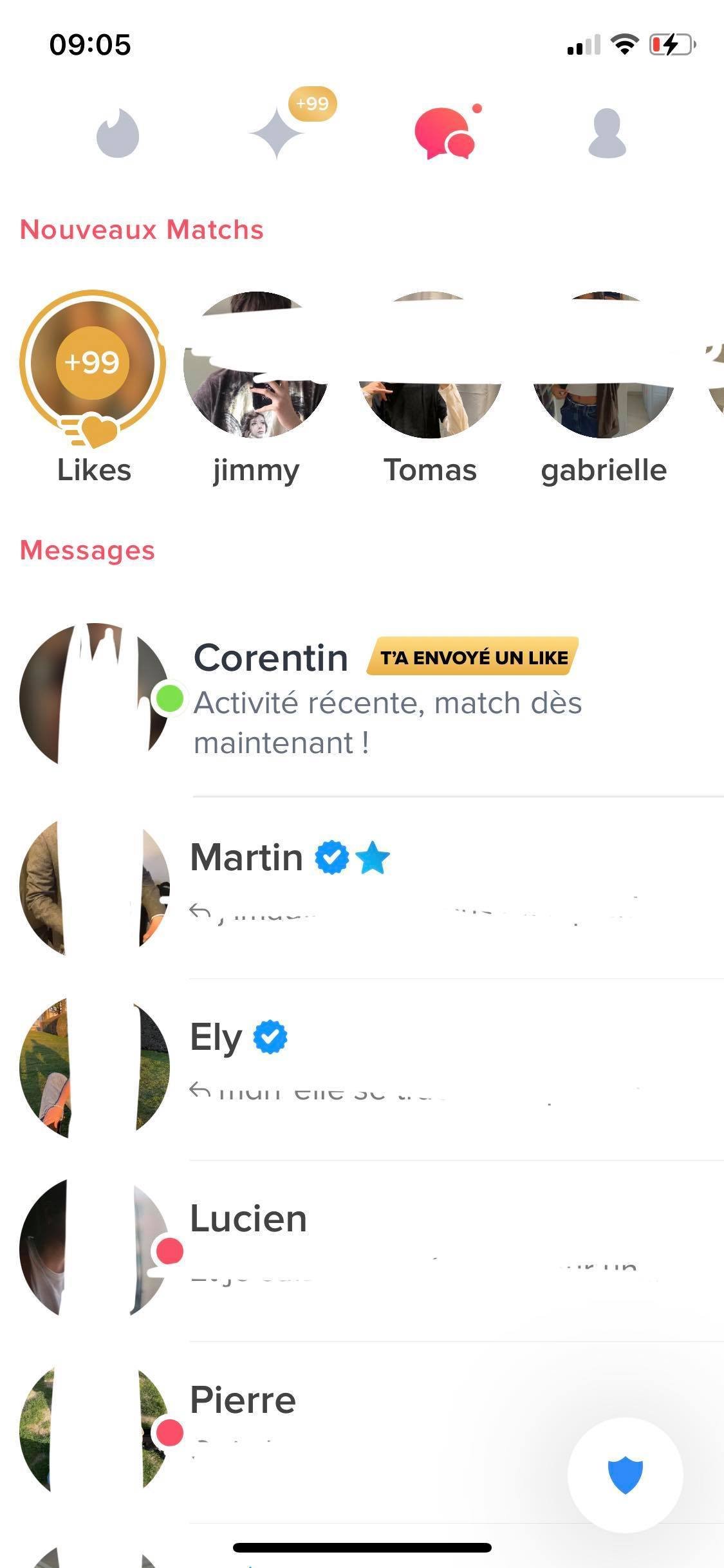
Task: Select the messages chat-bubble tab
Action: click(444, 134)
